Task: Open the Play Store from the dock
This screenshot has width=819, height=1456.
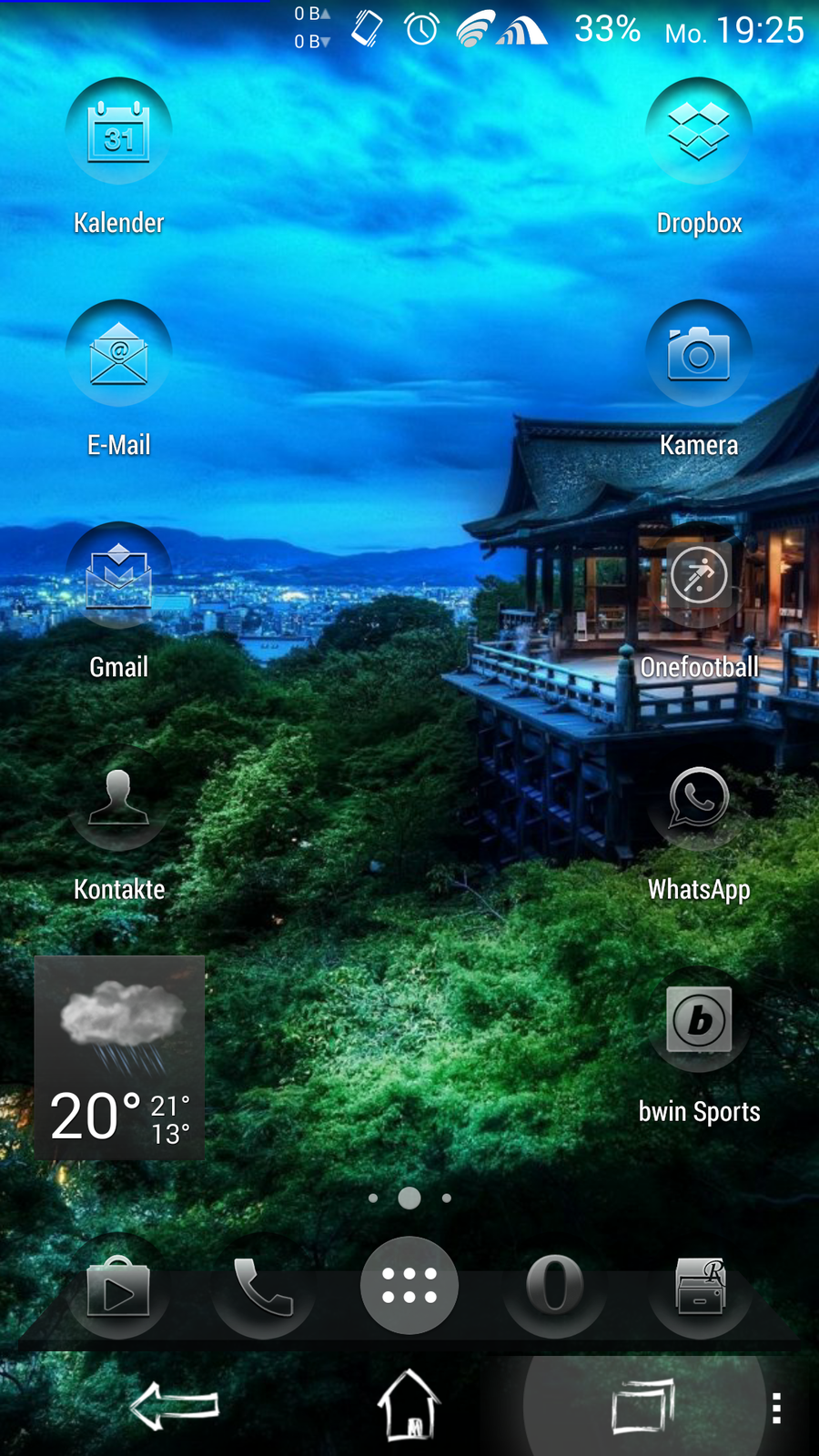Action: [x=118, y=1288]
